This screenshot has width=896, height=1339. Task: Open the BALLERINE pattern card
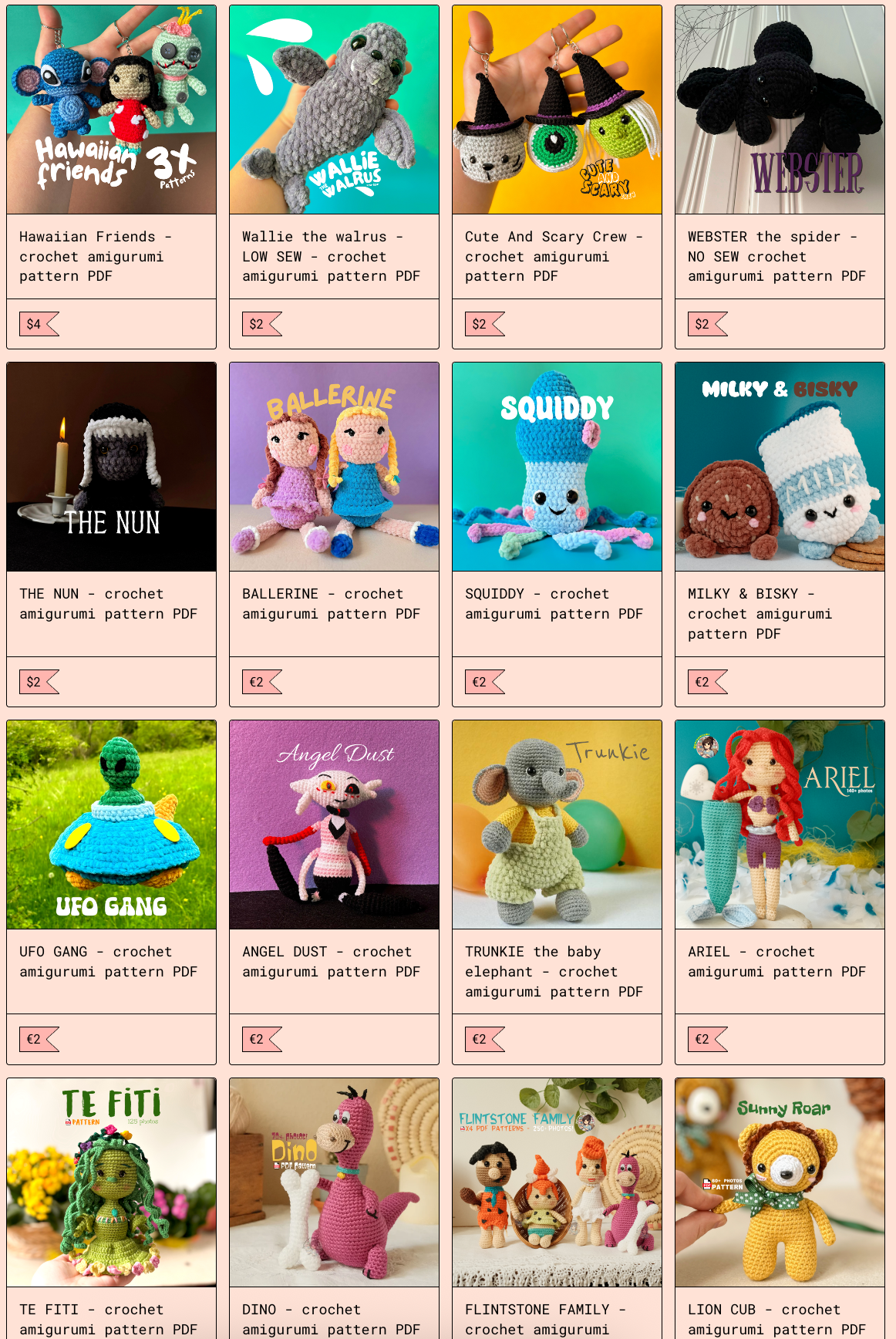coord(334,467)
